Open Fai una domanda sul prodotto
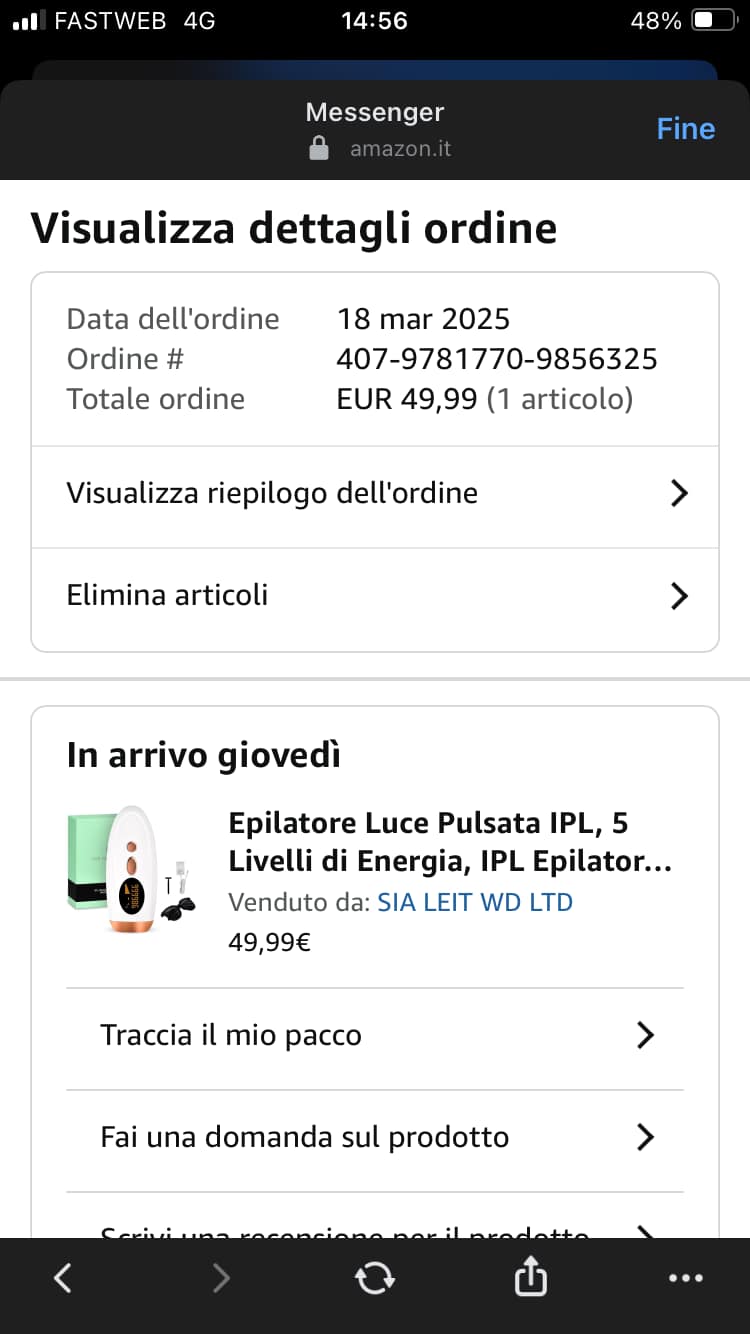The image size is (750, 1334). pyautogui.click(x=375, y=1138)
